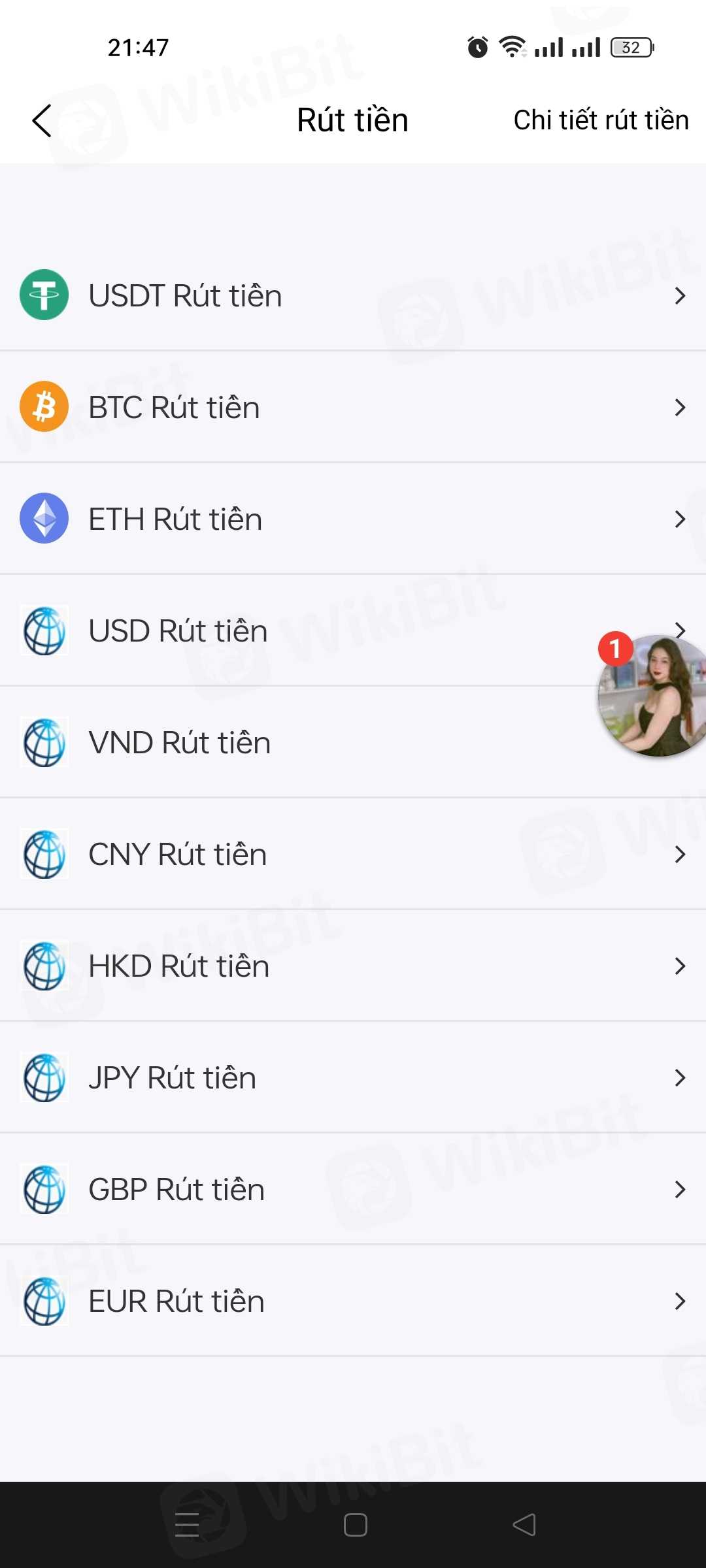Open HKD Rút tiền withdrawal

[353, 966]
